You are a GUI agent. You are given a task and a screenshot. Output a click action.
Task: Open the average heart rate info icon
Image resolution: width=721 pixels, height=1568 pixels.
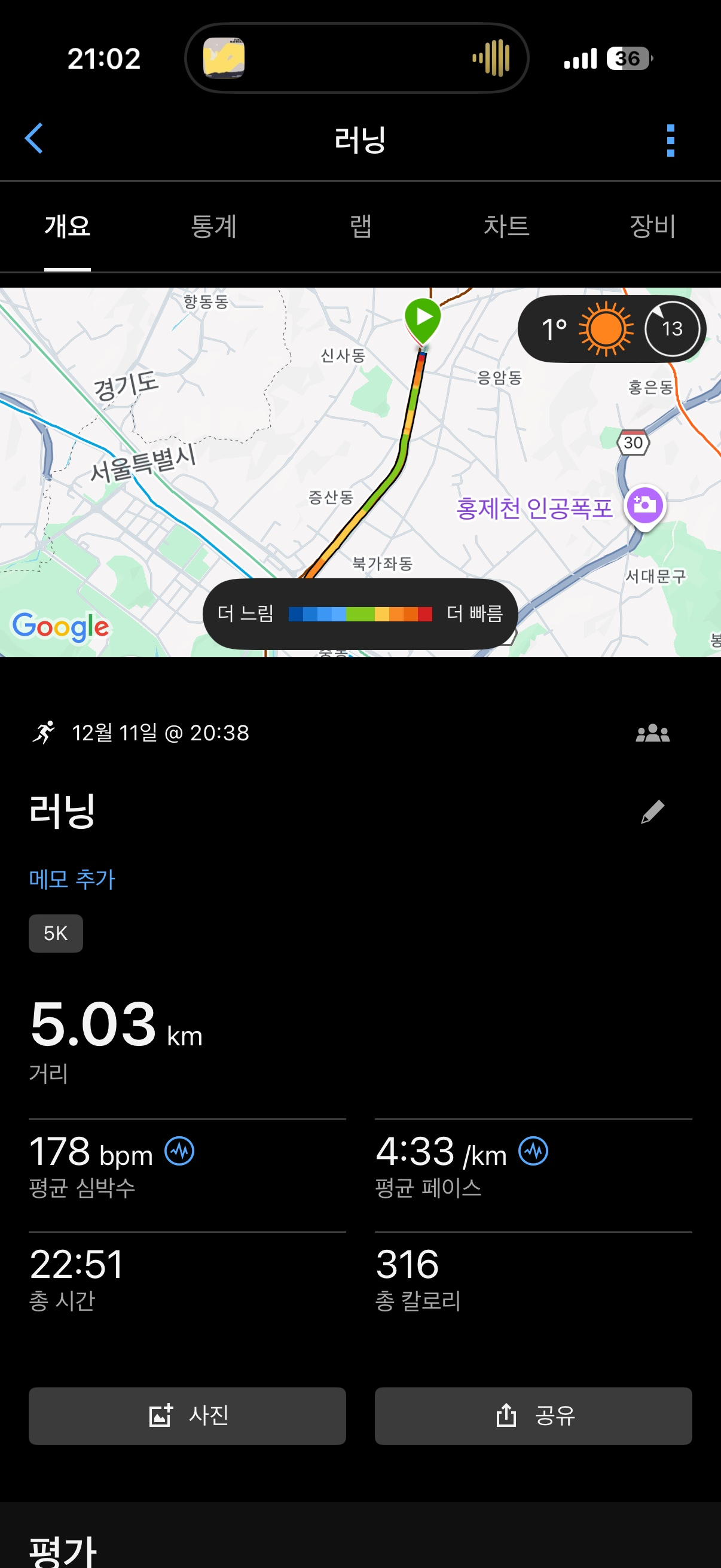click(x=179, y=1151)
